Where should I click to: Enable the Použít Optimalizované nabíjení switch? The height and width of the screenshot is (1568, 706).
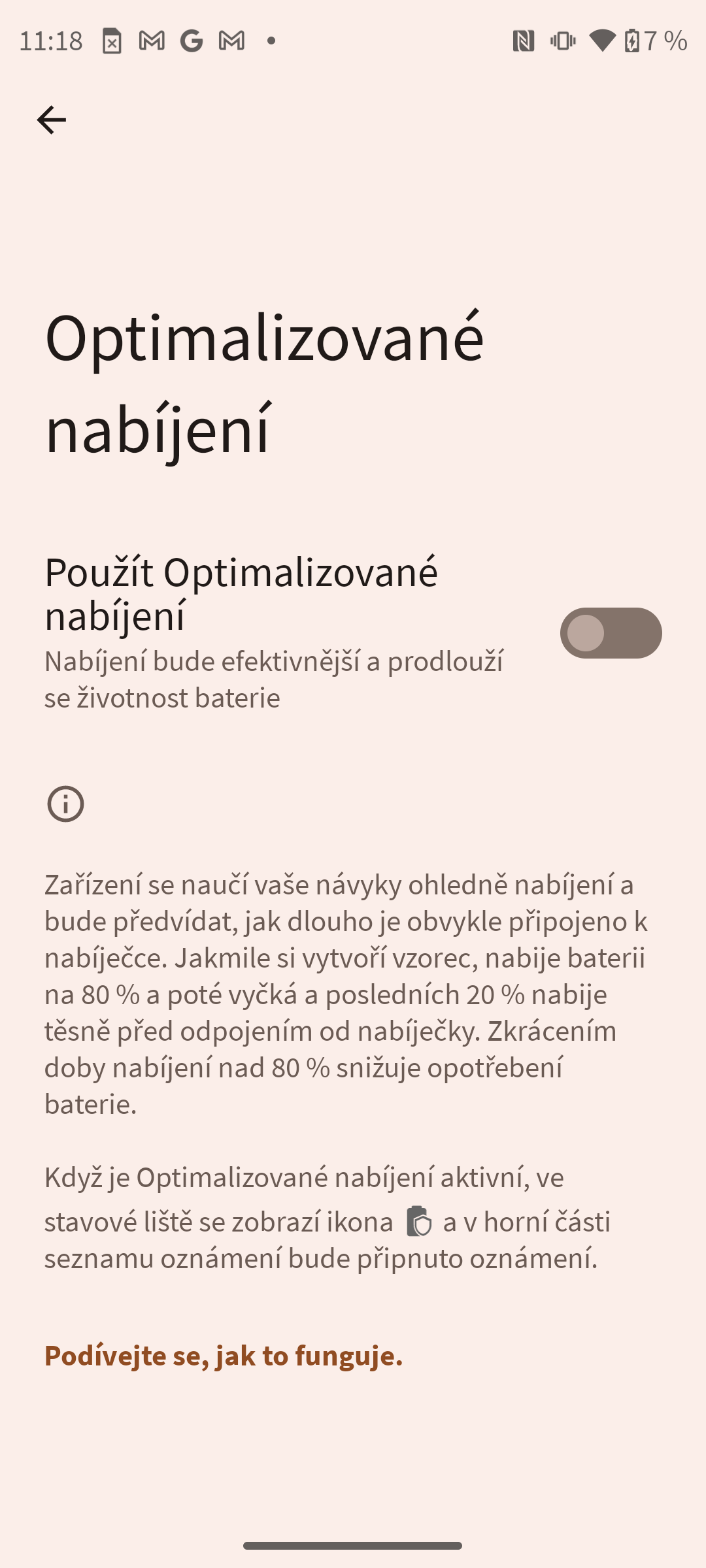click(610, 633)
